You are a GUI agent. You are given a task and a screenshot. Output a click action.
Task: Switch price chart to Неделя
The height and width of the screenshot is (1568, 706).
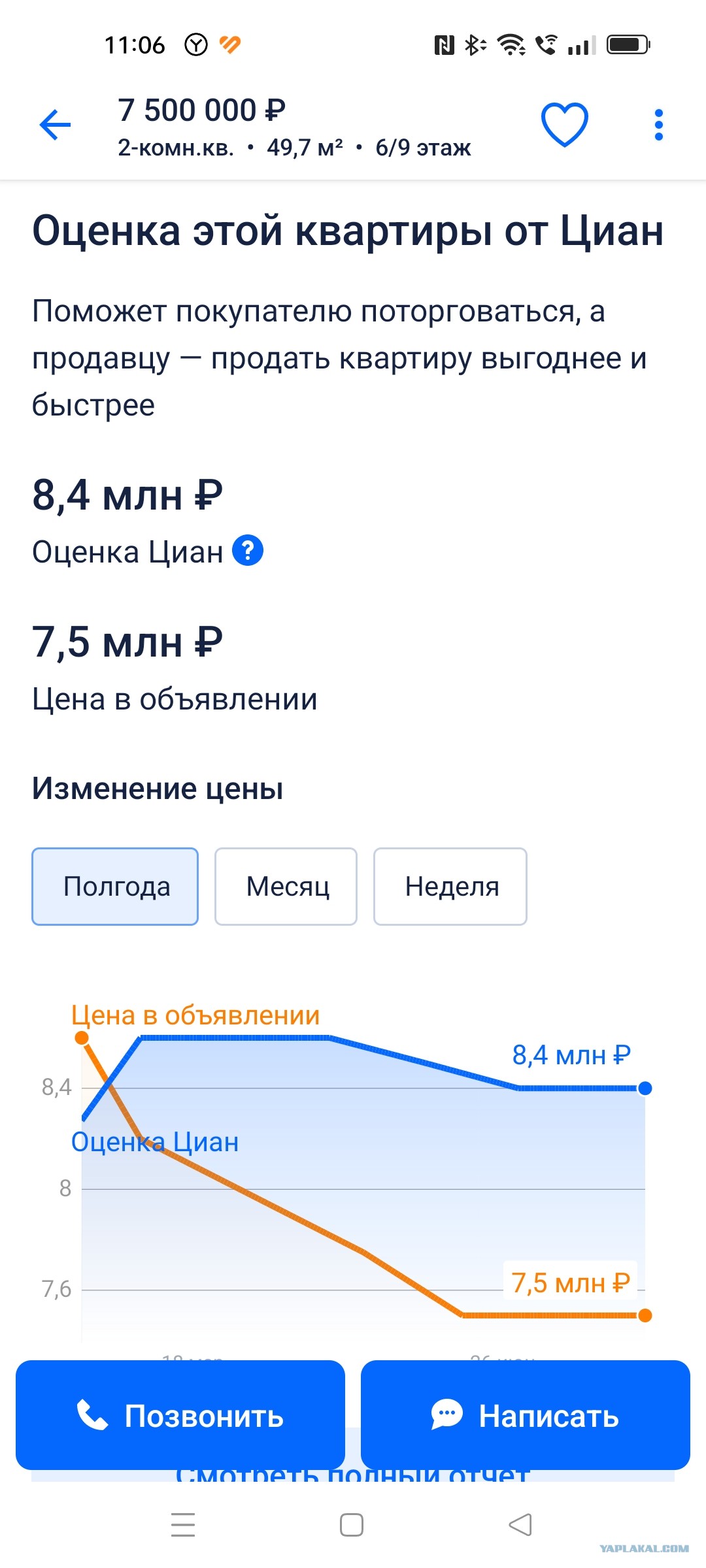(450, 887)
